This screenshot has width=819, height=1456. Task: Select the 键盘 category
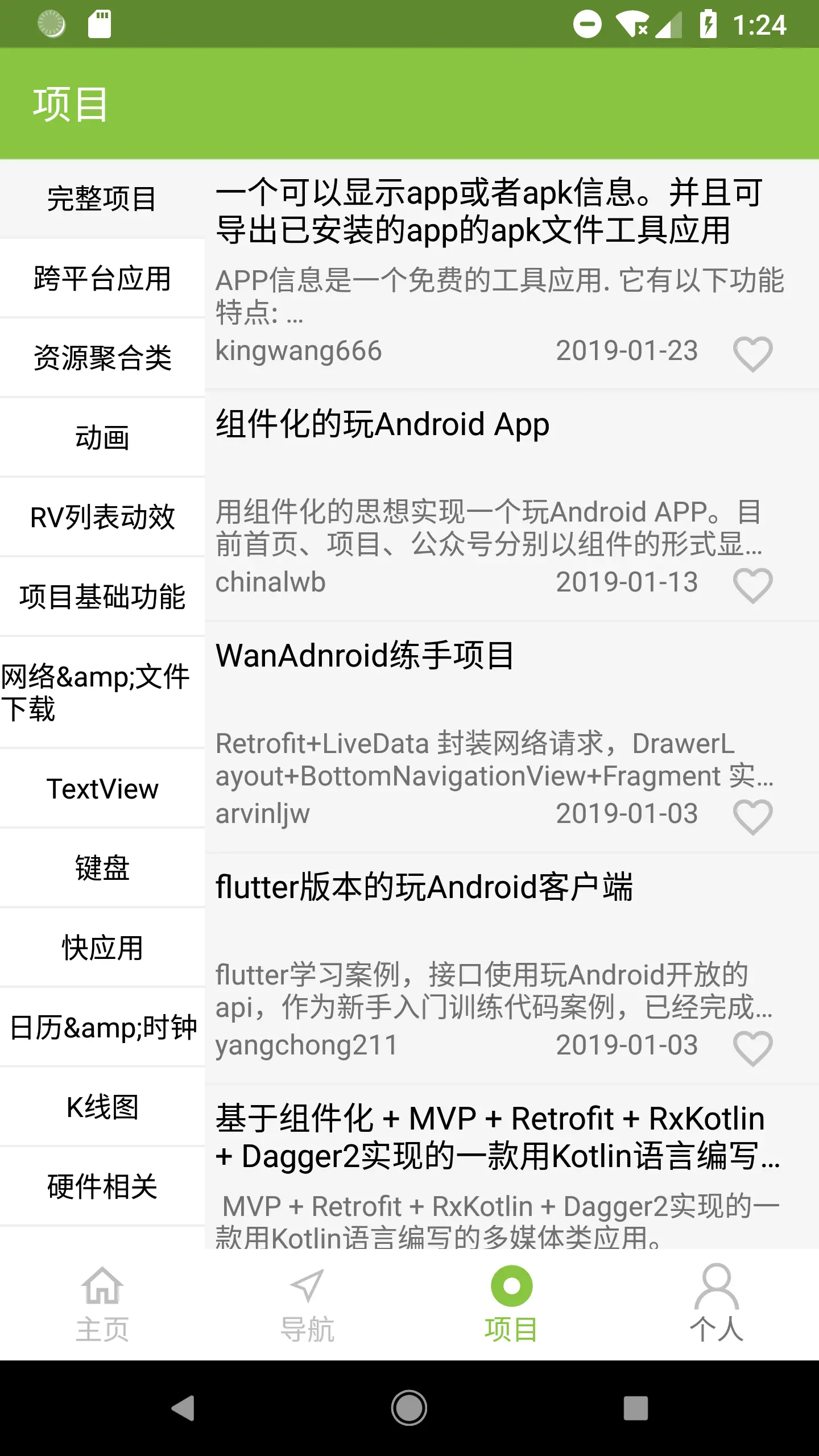pos(102,868)
